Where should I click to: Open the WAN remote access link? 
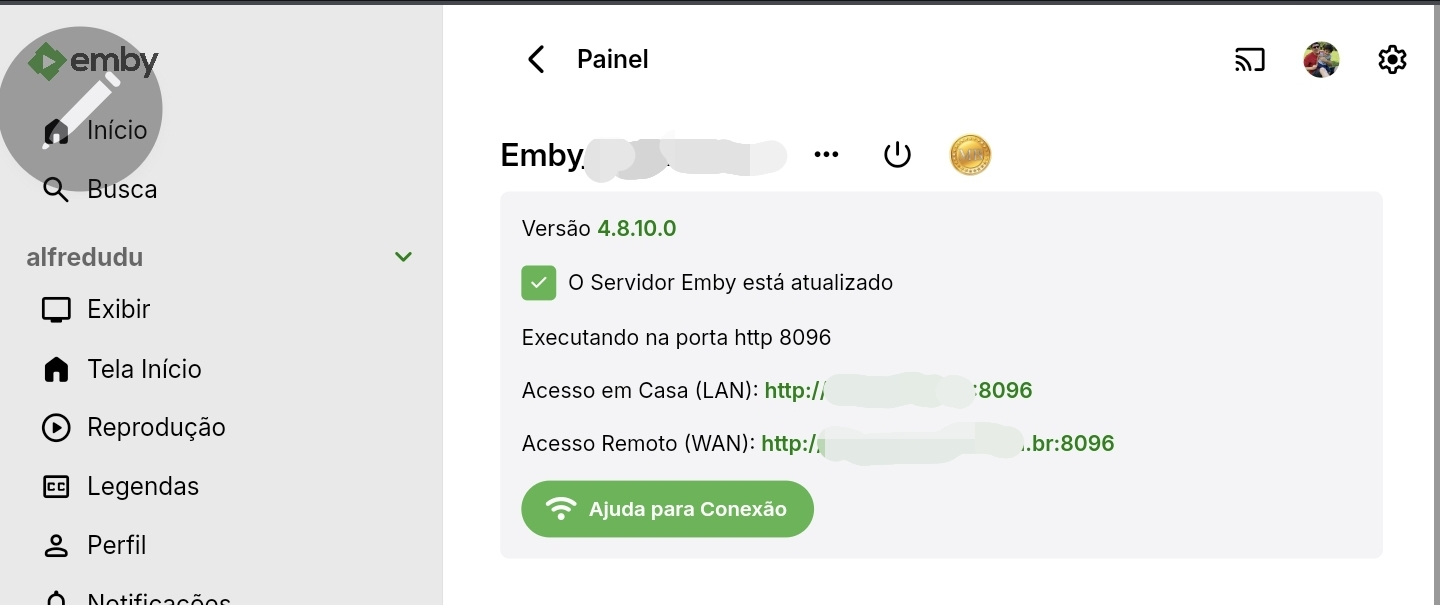[x=936, y=443]
